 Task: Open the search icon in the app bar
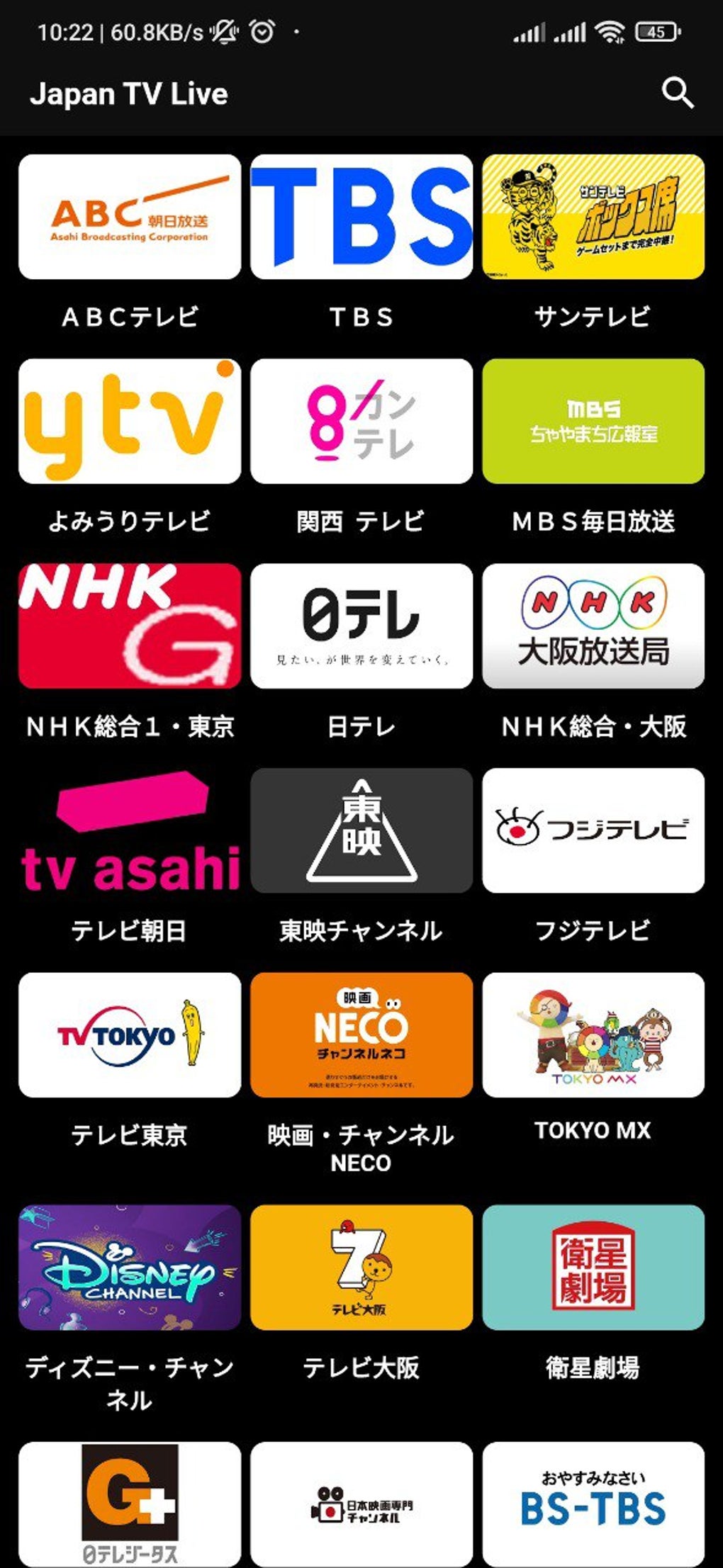(677, 93)
